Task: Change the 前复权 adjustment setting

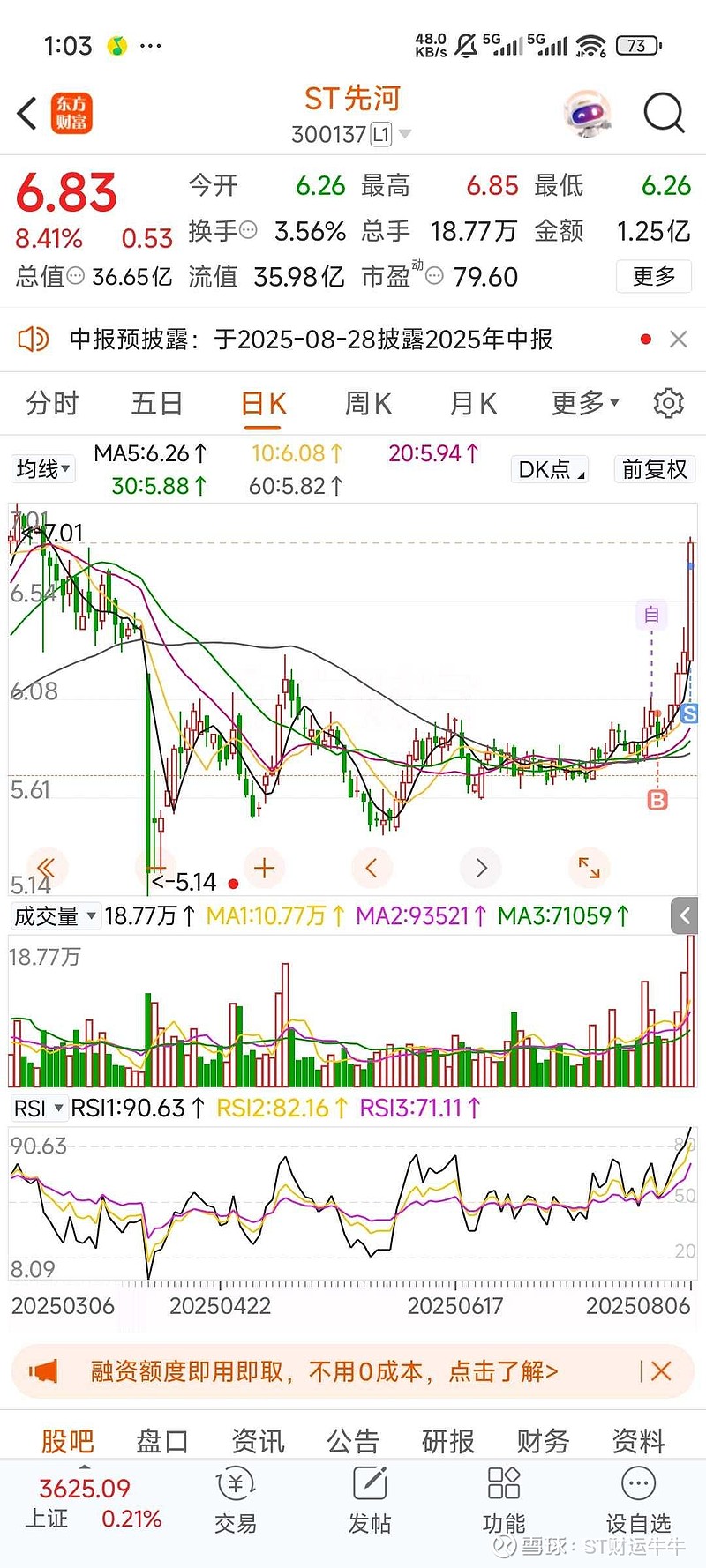Action: 655,469
